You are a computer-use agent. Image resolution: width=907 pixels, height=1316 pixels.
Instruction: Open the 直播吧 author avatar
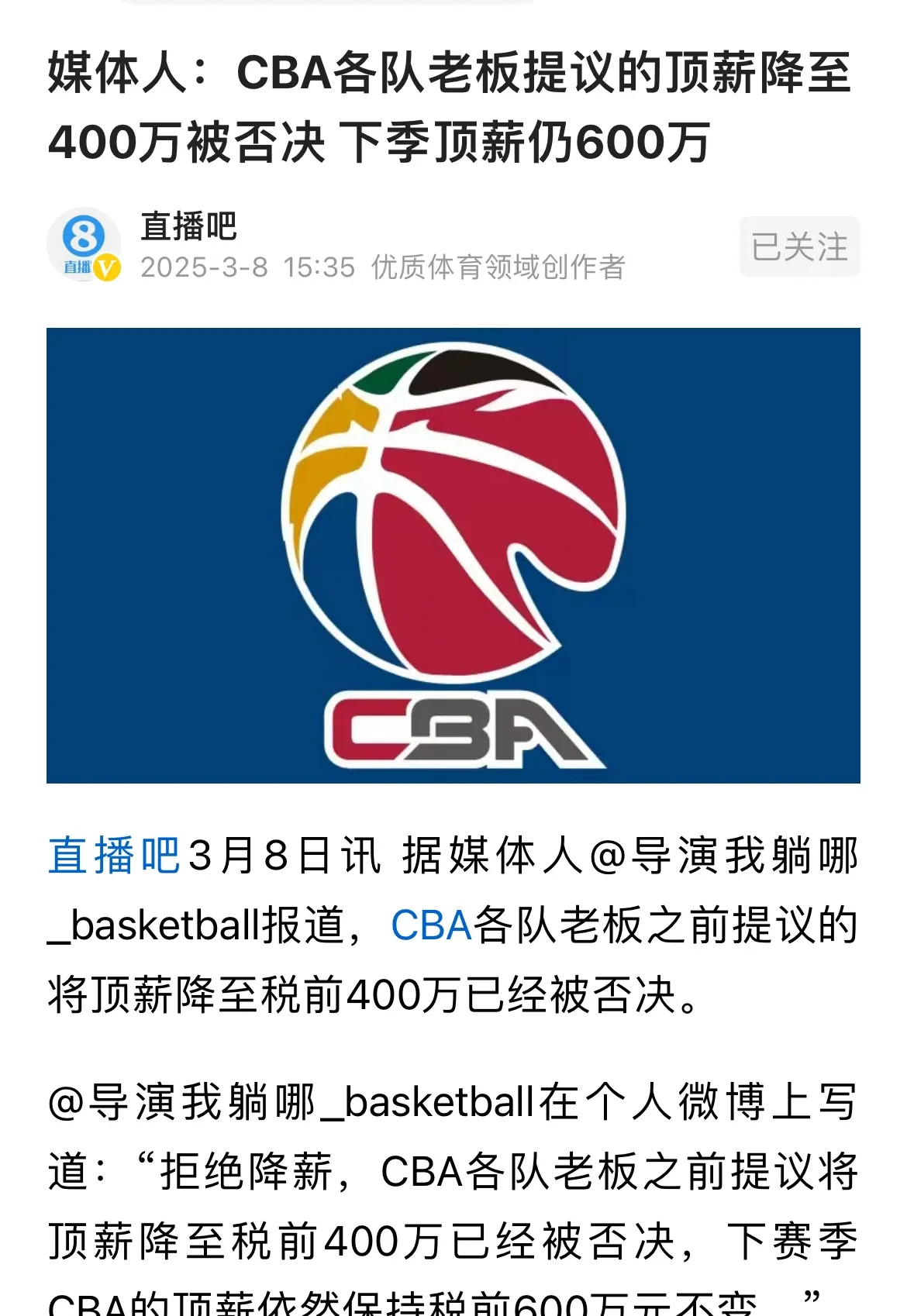pyautogui.click(x=84, y=243)
